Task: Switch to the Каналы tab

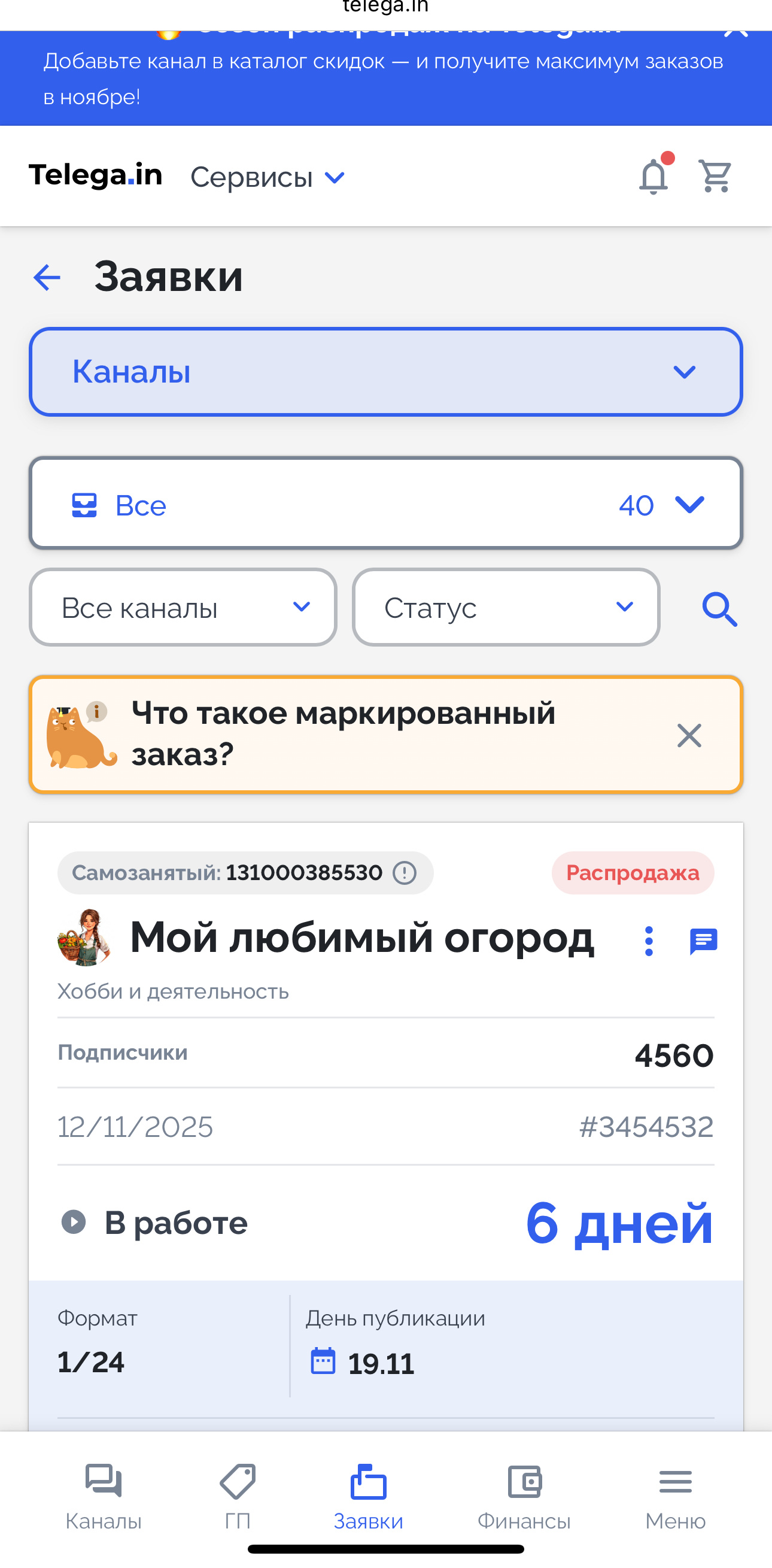Action: (x=104, y=1496)
